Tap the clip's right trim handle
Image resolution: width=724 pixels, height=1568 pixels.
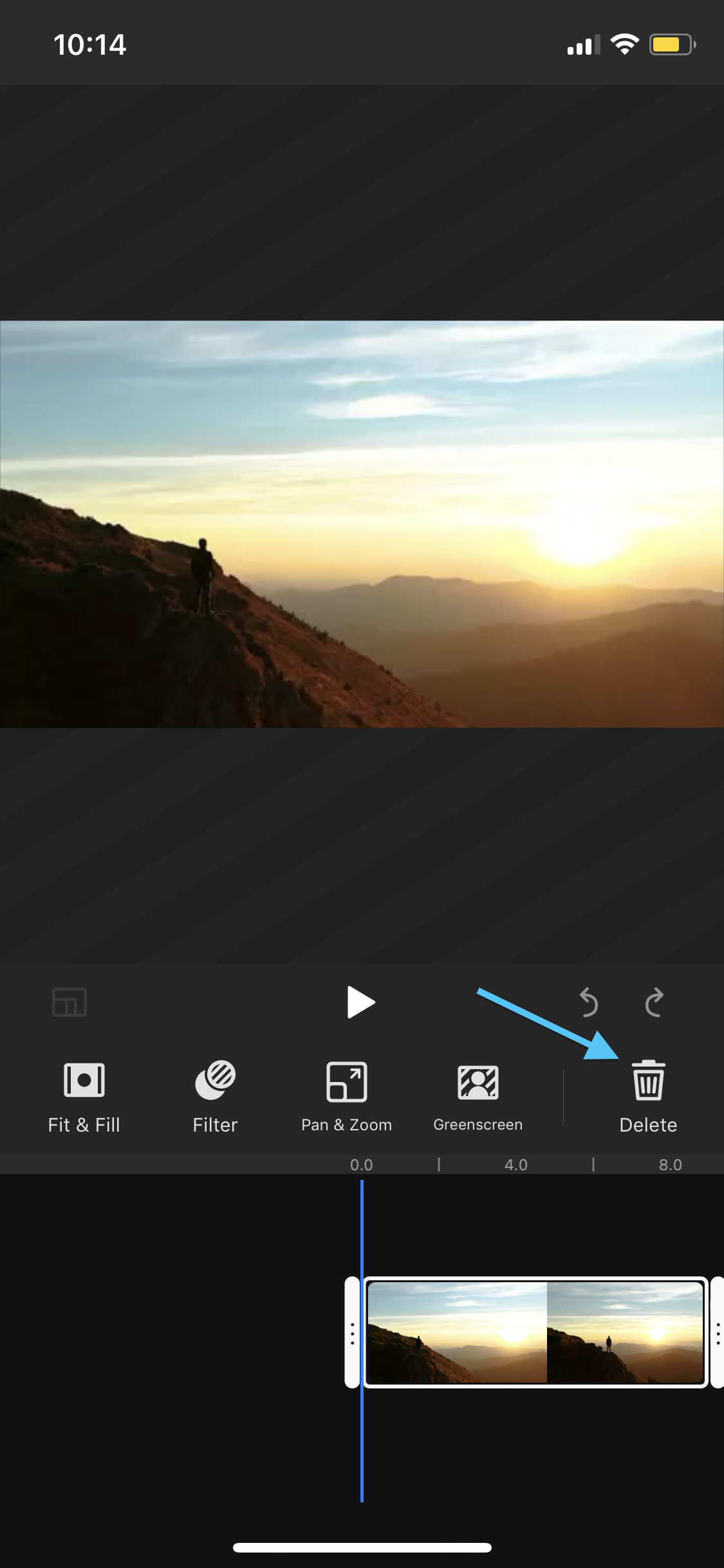tap(717, 1332)
